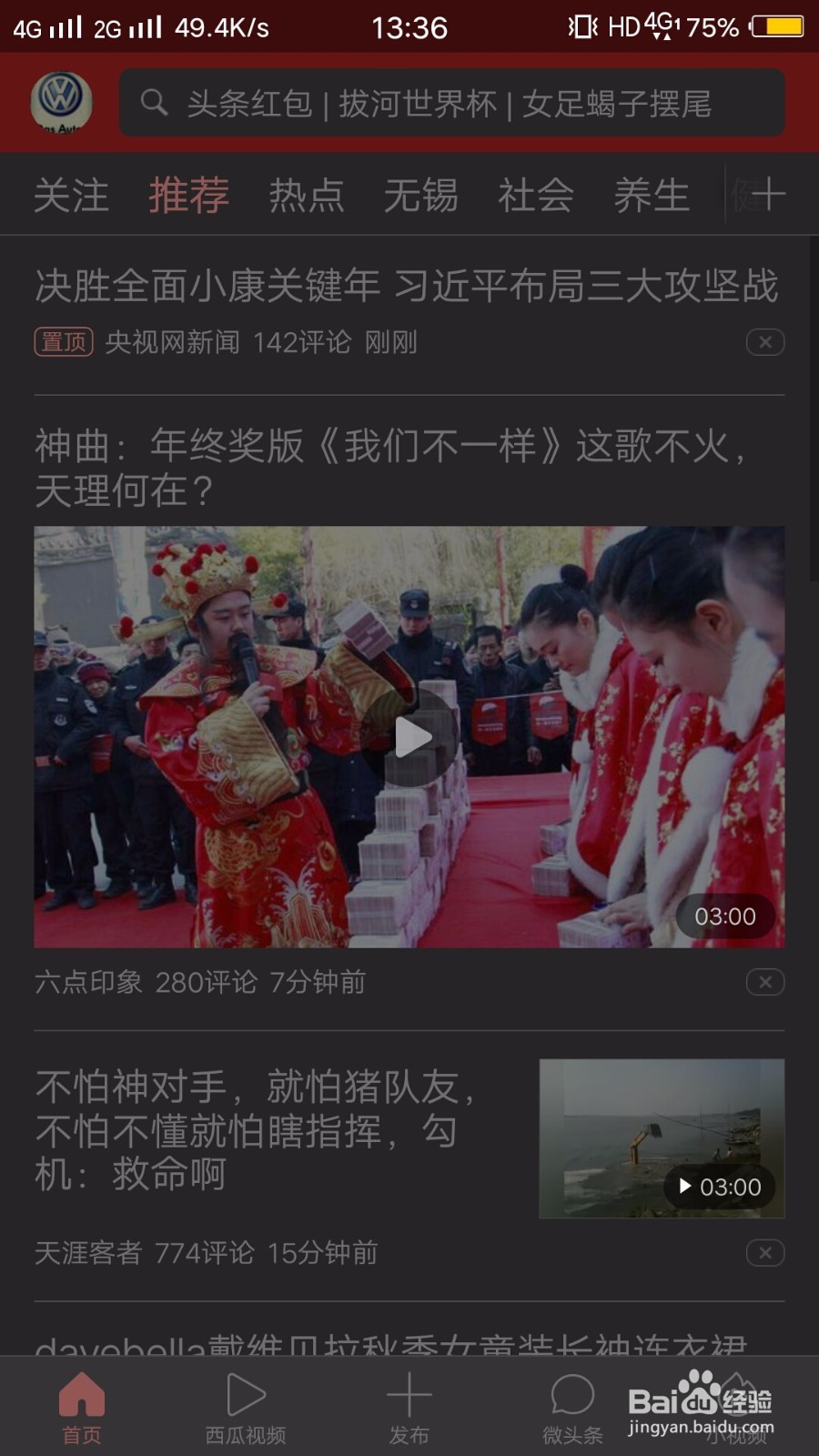Tap the Volkswagen logo avatar
Screen dimensions: 819x1456
(61, 100)
